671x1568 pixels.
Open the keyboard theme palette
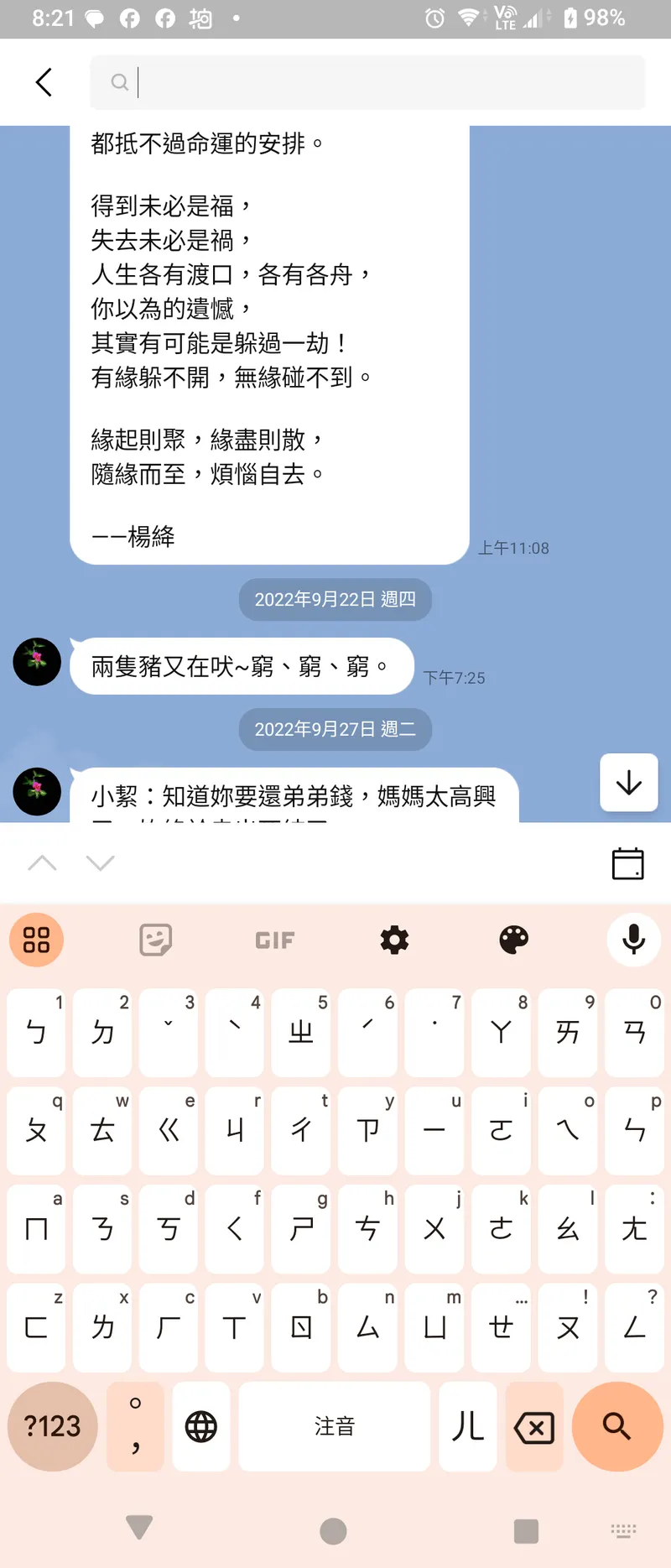[x=512, y=940]
